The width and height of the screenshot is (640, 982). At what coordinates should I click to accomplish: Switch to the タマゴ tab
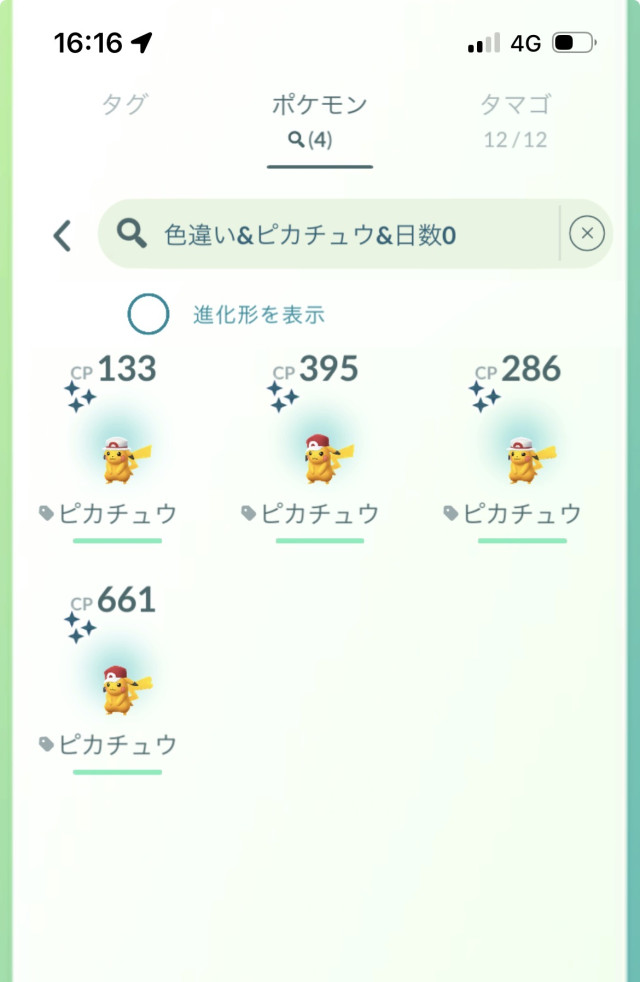pyautogui.click(x=515, y=118)
